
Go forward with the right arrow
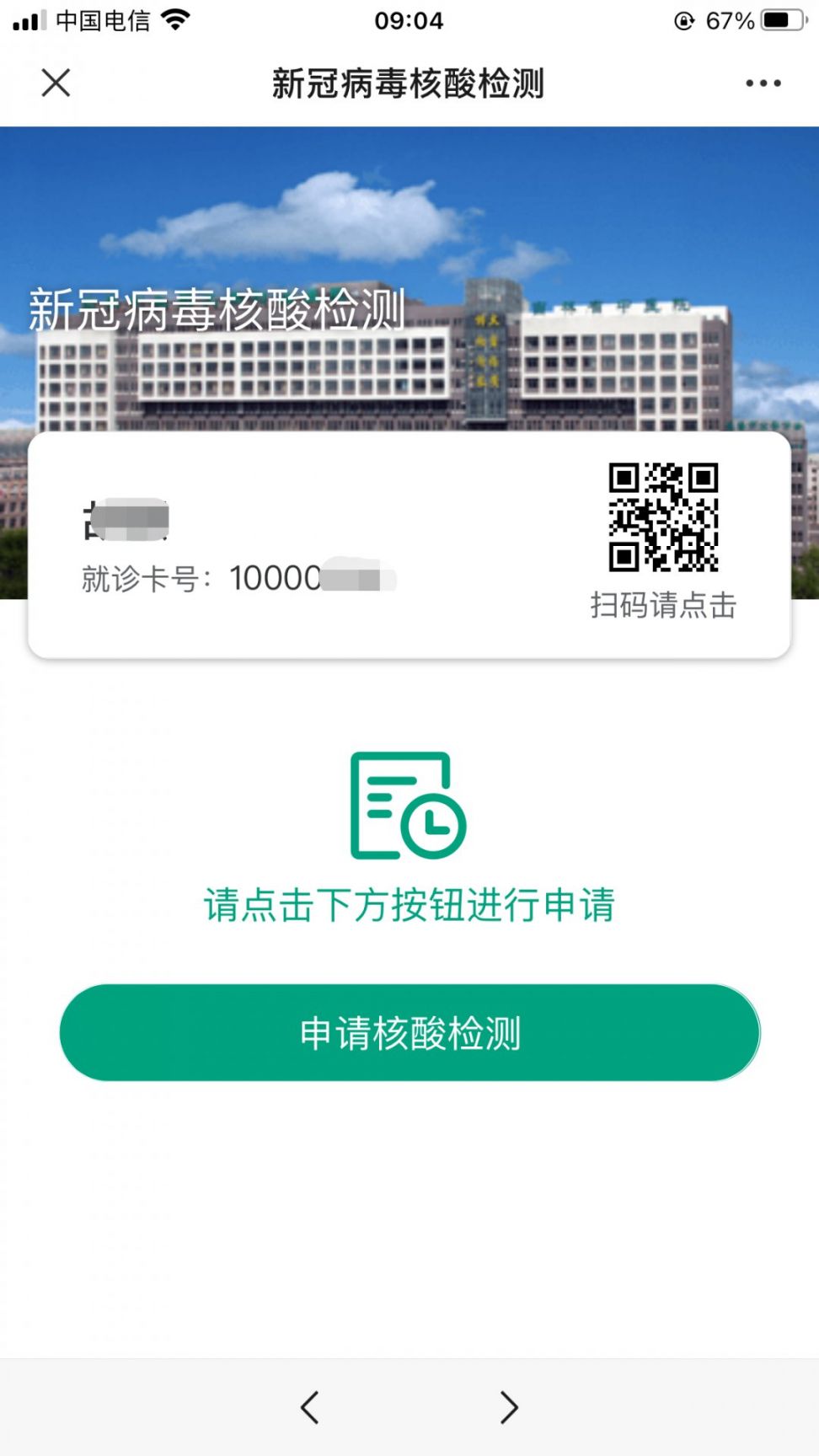[x=508, y=1406]
